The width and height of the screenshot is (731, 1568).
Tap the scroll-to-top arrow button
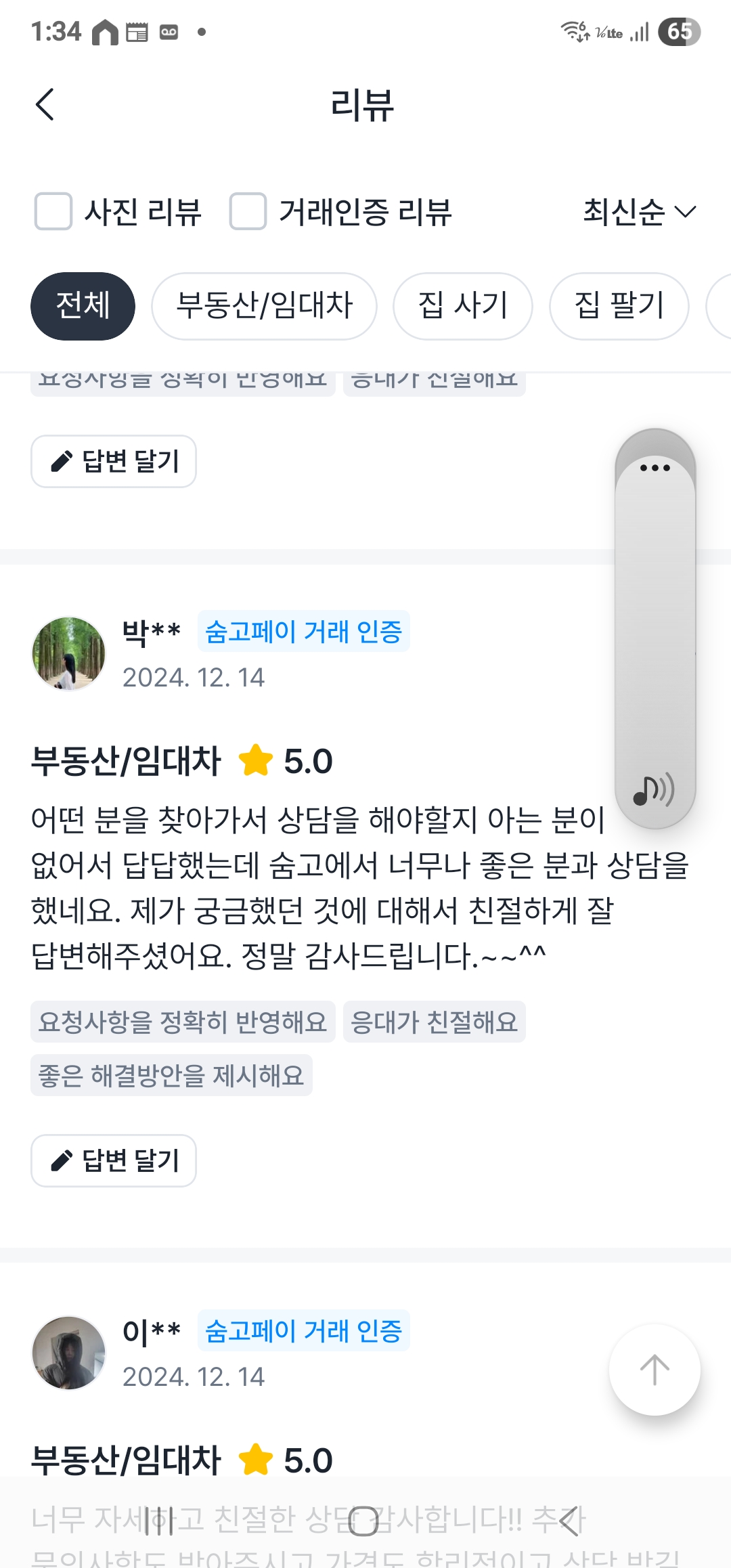point(653,1369)
